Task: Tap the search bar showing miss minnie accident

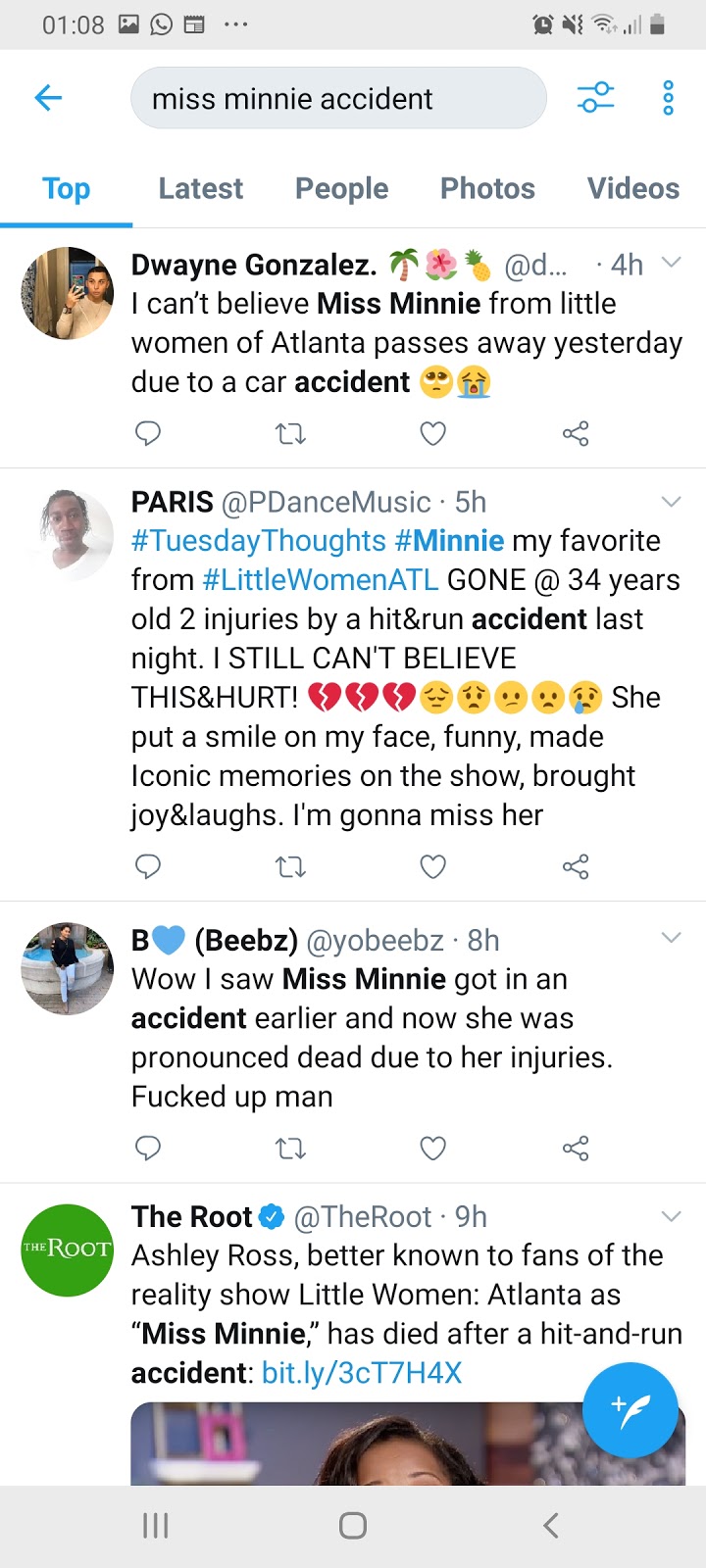Action: pos(338,98)
